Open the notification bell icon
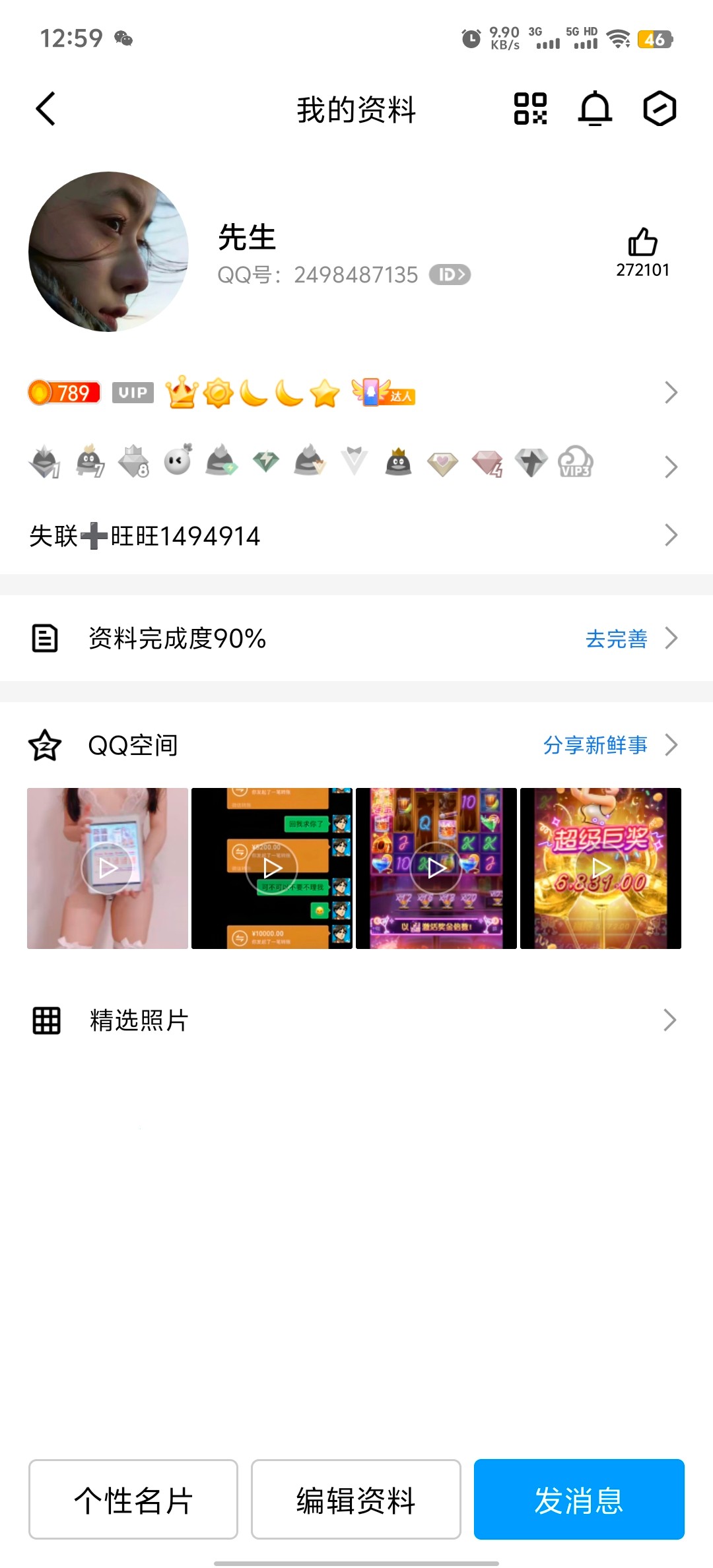The width and height of the screenshot is (713, 1568). tap(595, 109)
